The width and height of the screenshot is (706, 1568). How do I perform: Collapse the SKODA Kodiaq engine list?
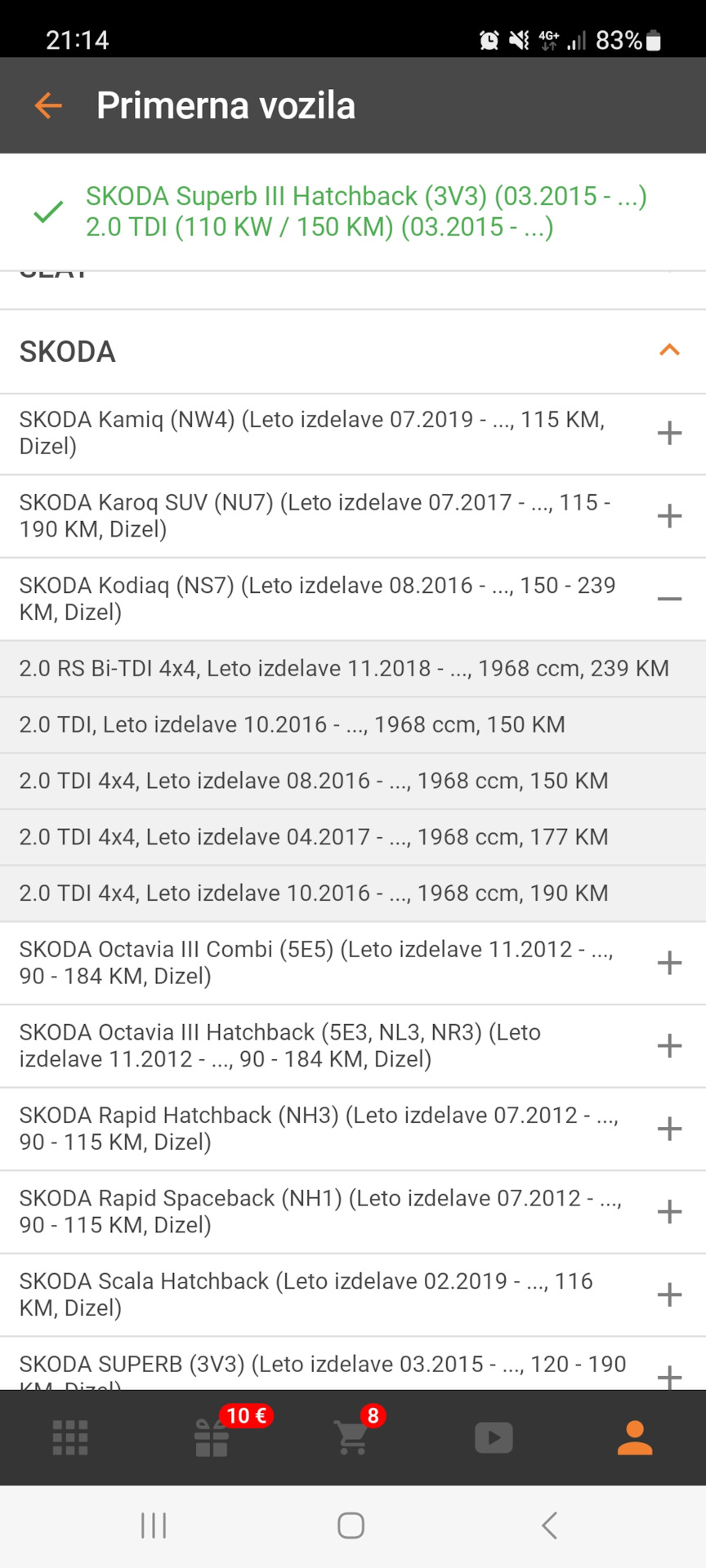669,599
